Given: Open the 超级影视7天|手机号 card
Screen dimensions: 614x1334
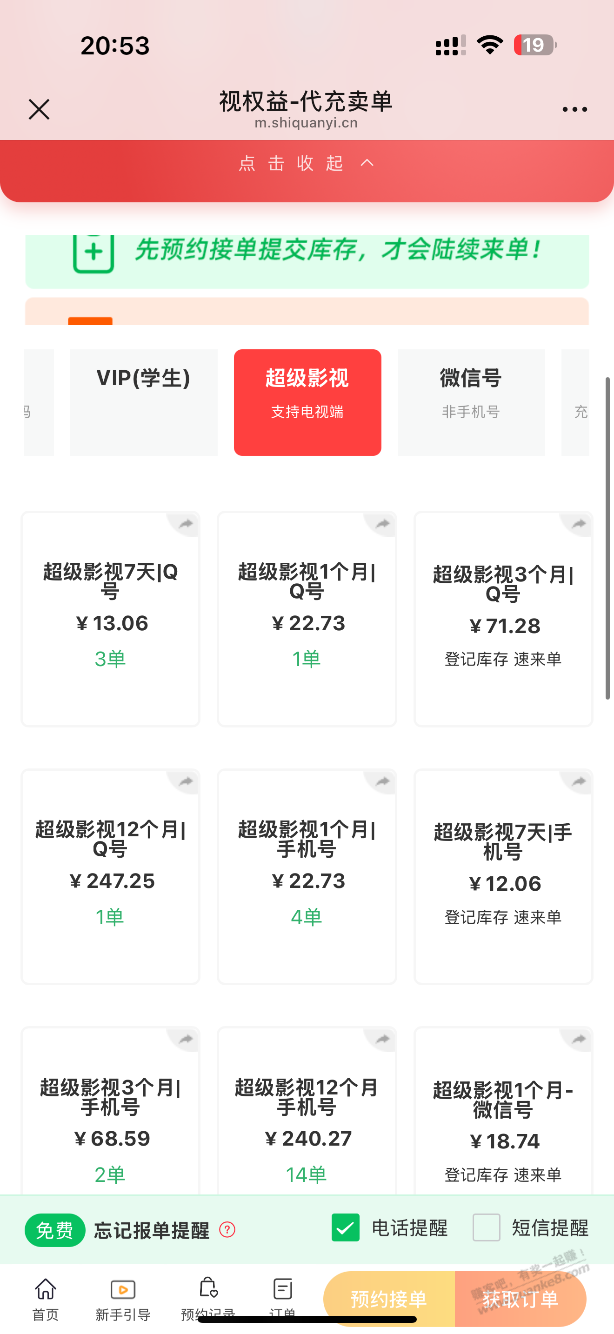Looking at the screenshot, I should [x=503, y=876].
